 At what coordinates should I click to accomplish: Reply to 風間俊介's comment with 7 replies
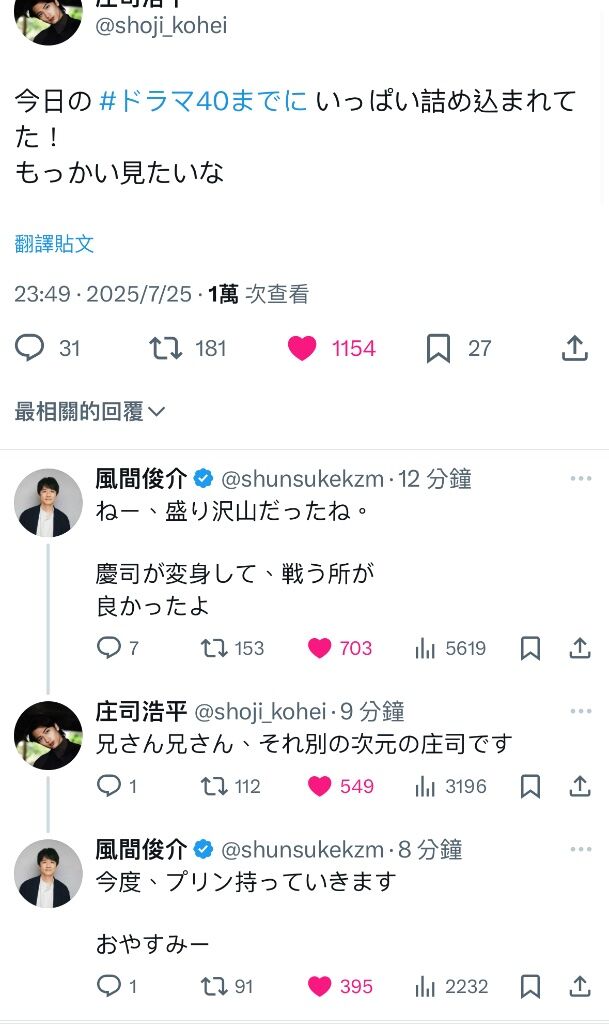click(x=108, y=648)
